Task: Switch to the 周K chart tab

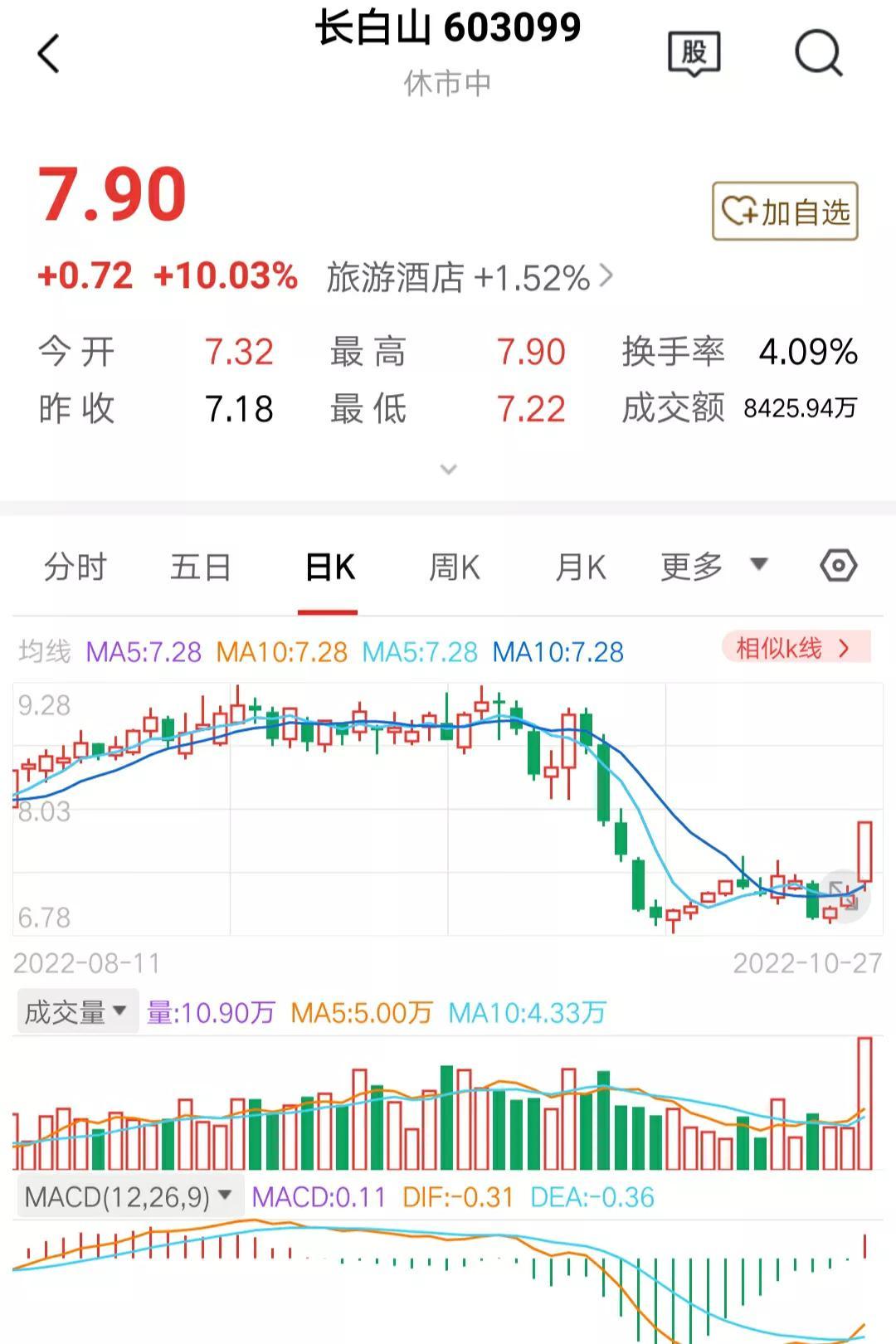Action: (454, 568)
